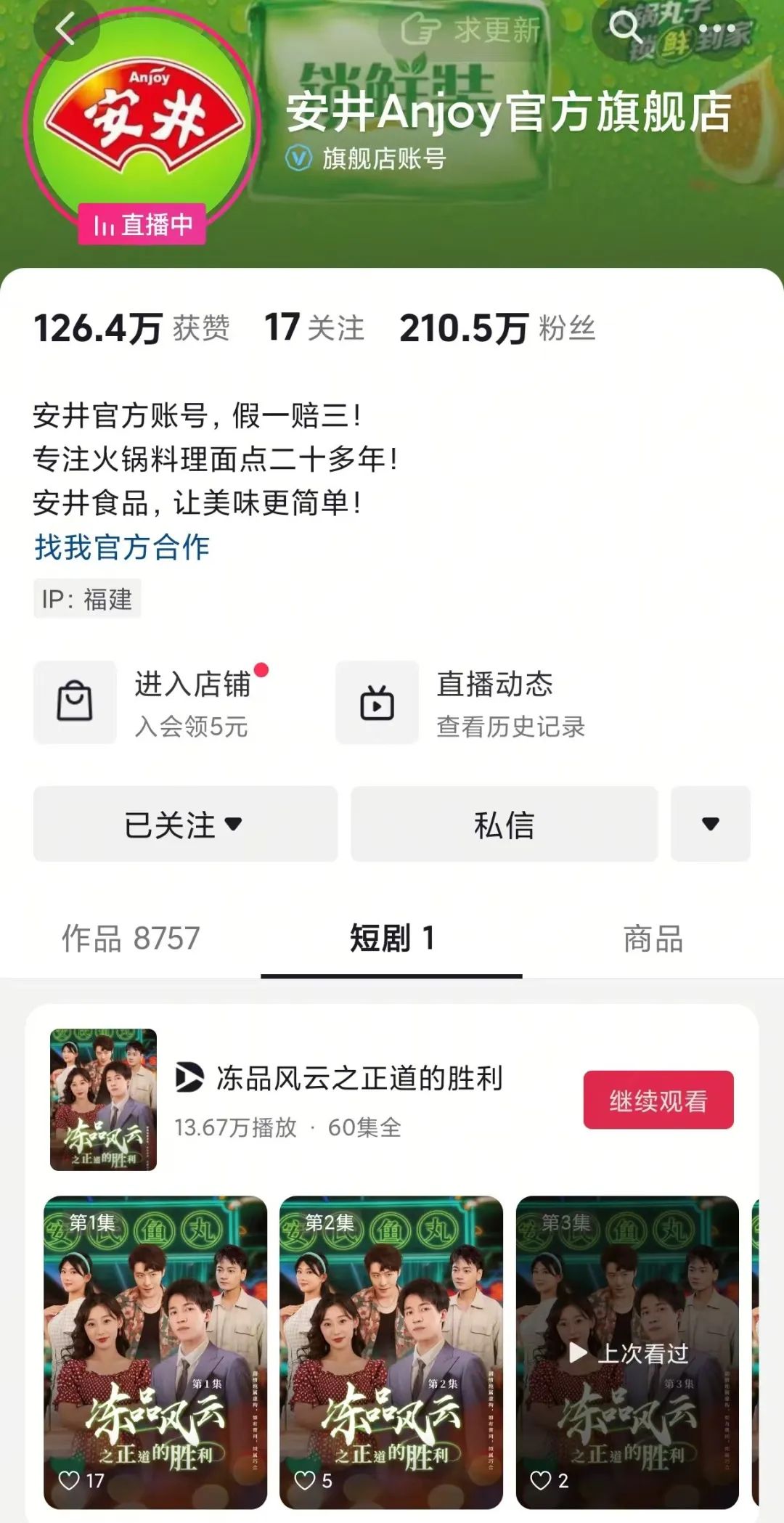Switch to the 作品 8757 tab
This screenshot has height=1523, width=784.
tap(131, 939)
